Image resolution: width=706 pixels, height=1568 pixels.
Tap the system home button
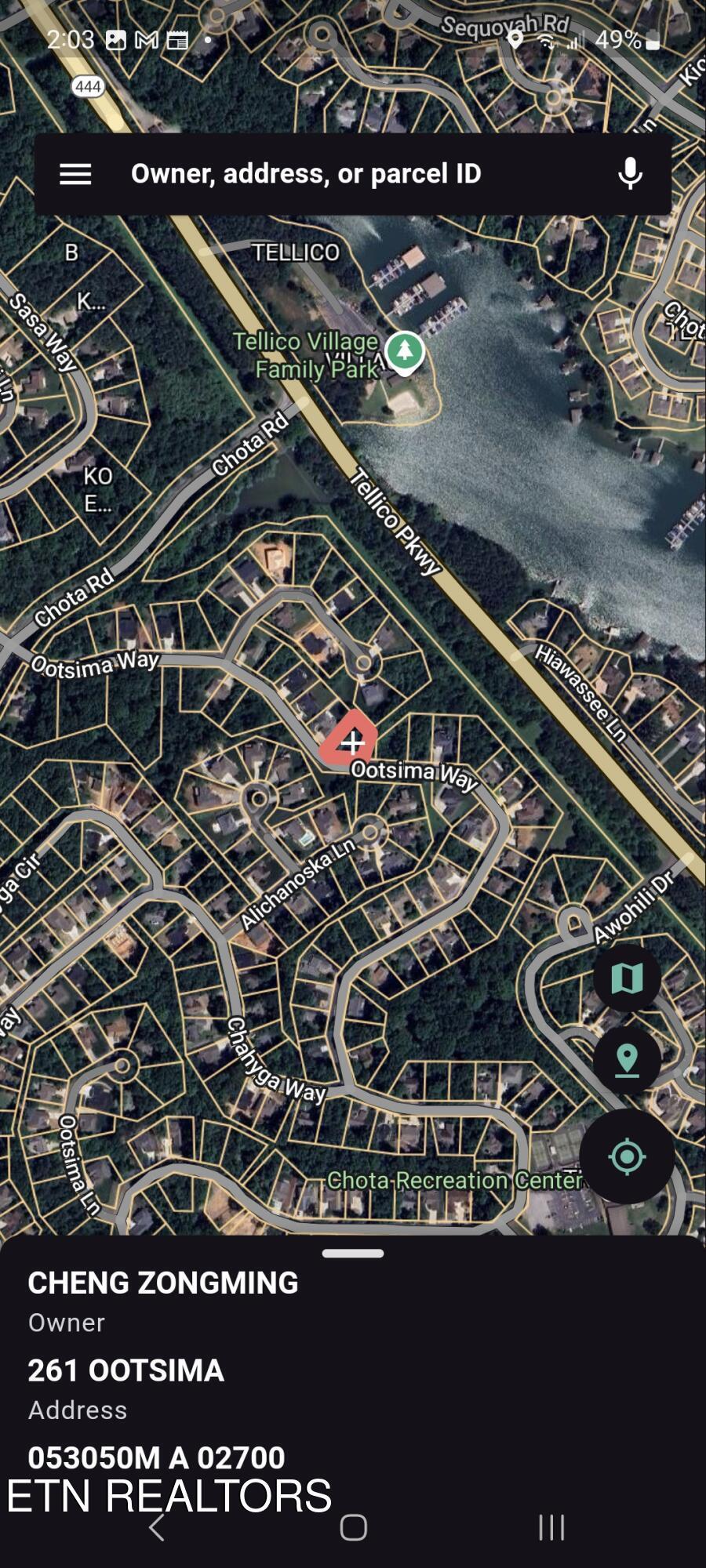click(353, 1527)
